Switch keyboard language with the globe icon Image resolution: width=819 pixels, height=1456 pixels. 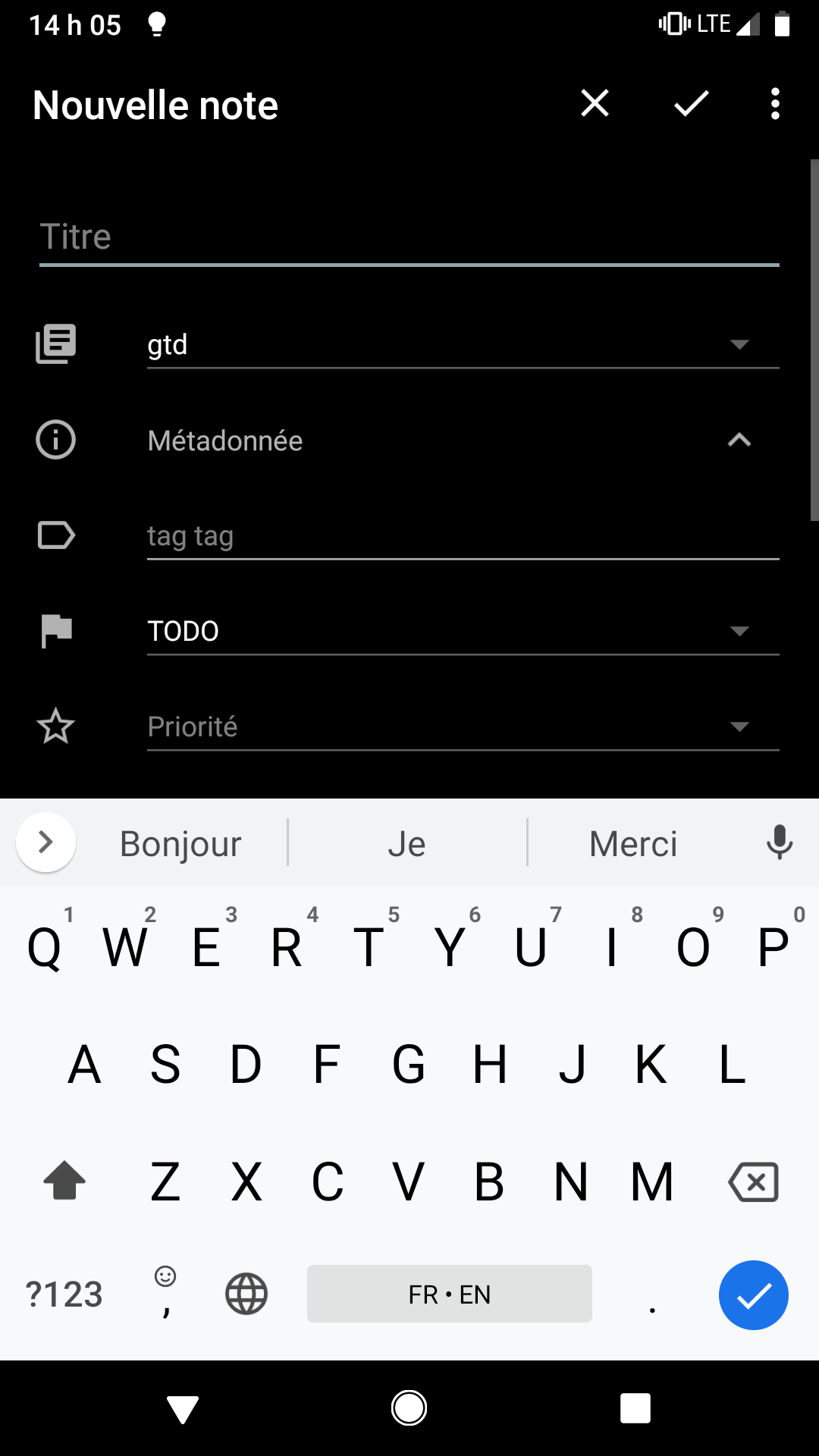pyautogui.click(x=246, y=1294)
